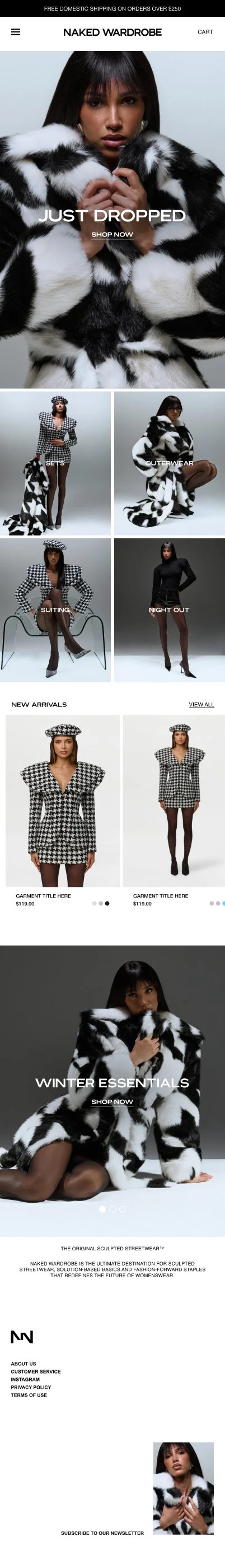Open the first new arrival garment

63,801
